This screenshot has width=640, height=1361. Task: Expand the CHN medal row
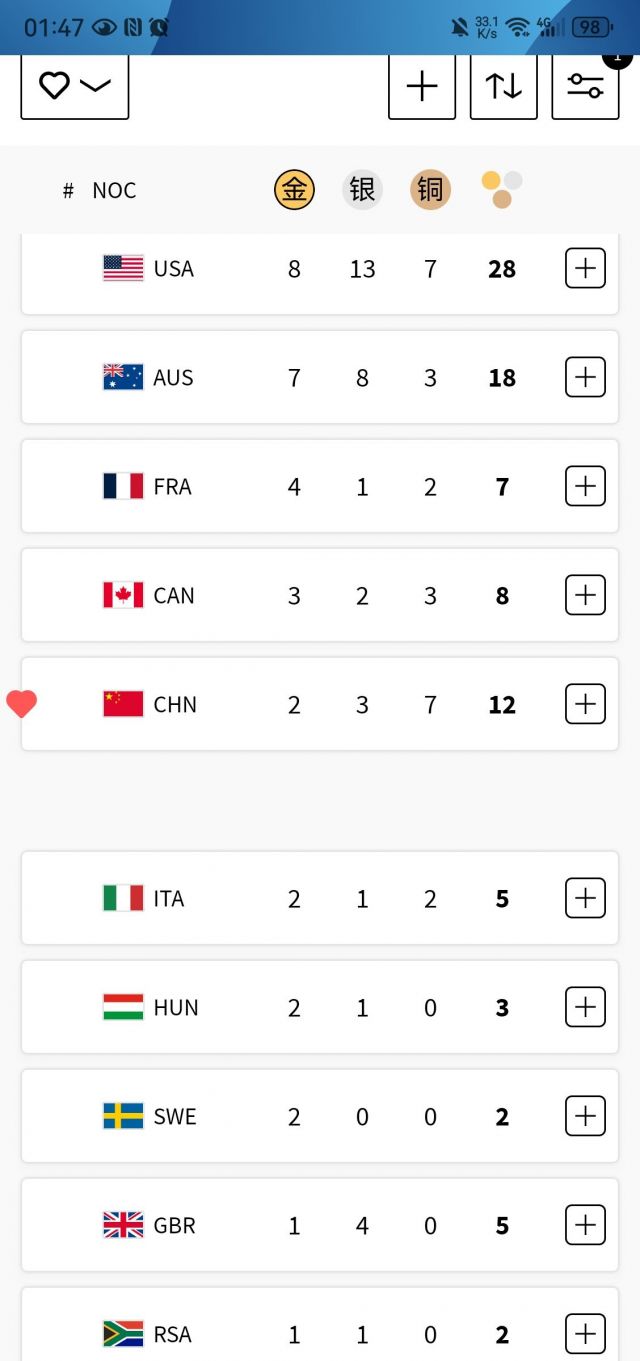pyautogui.click(x=586, y=704)
